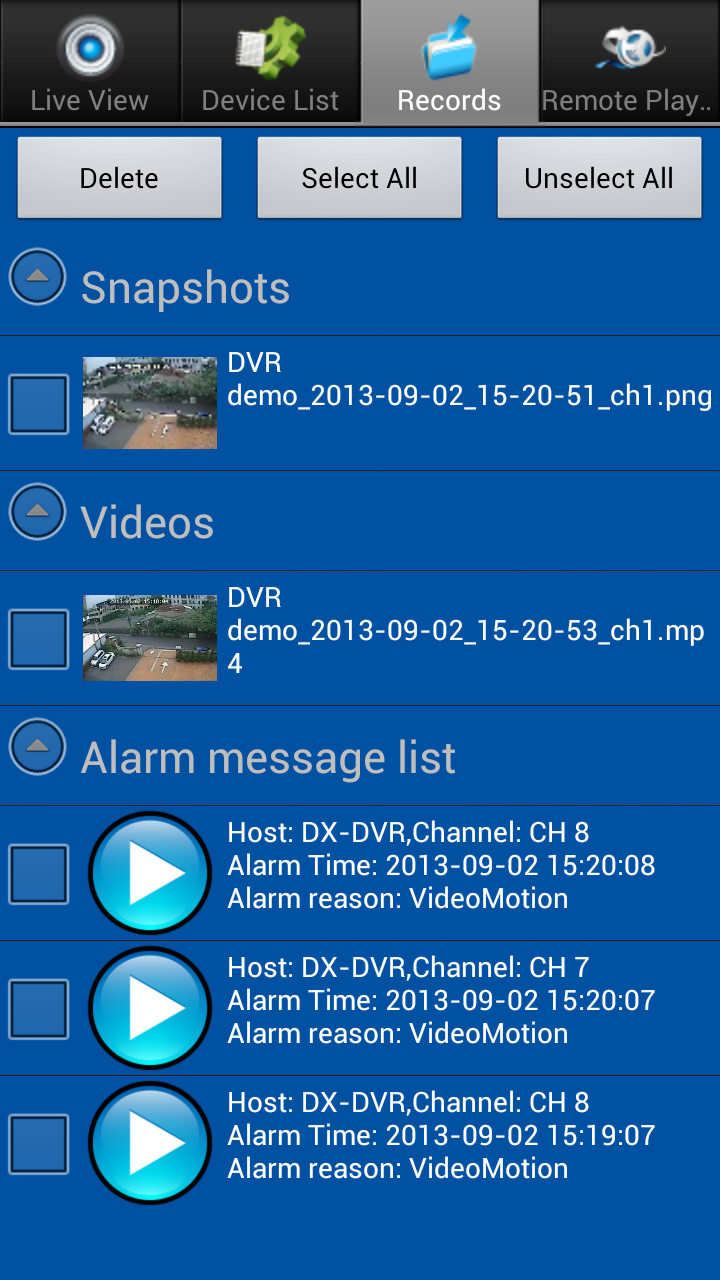
Task: Switch to the Live View tab
Action: tap(90, 61)
